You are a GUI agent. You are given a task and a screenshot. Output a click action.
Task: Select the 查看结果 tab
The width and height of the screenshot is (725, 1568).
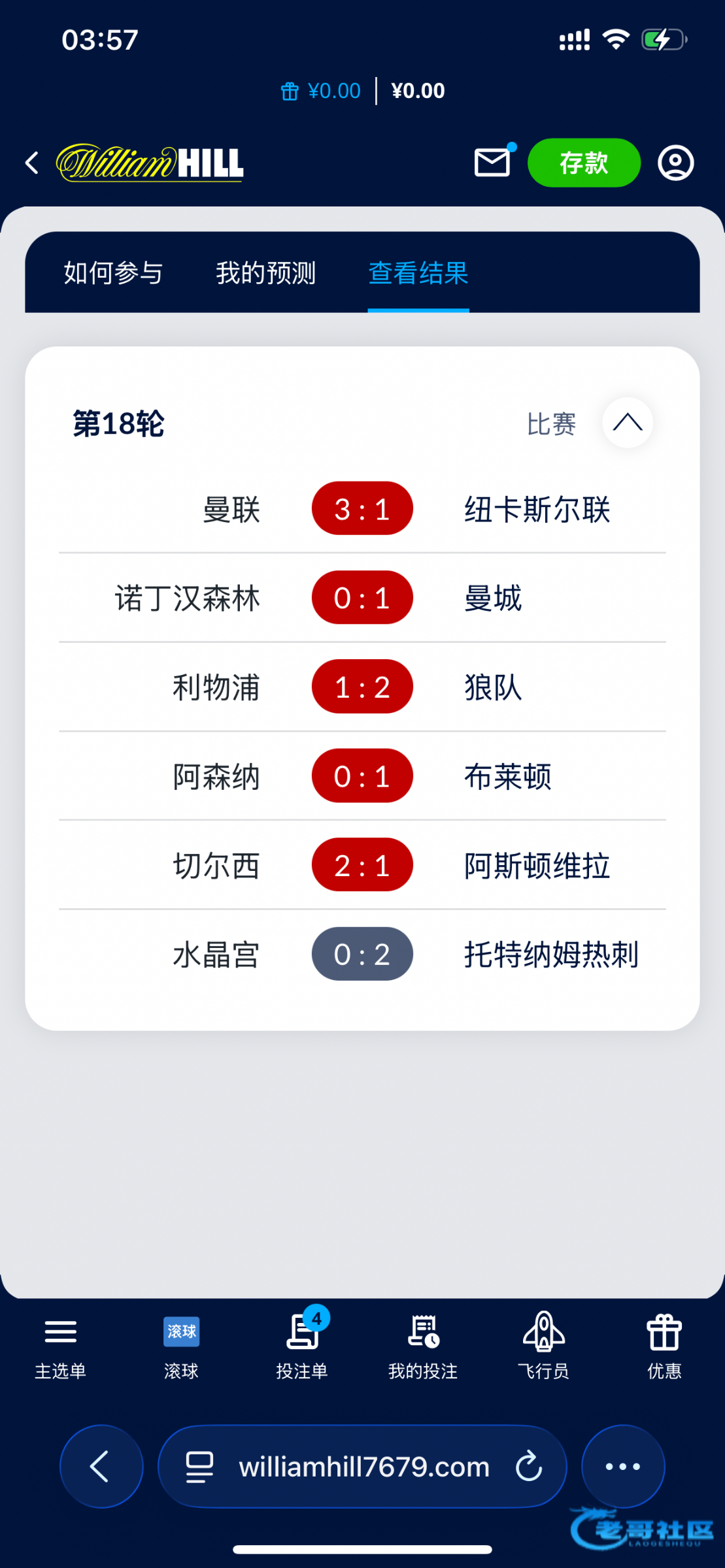(418, 273)
